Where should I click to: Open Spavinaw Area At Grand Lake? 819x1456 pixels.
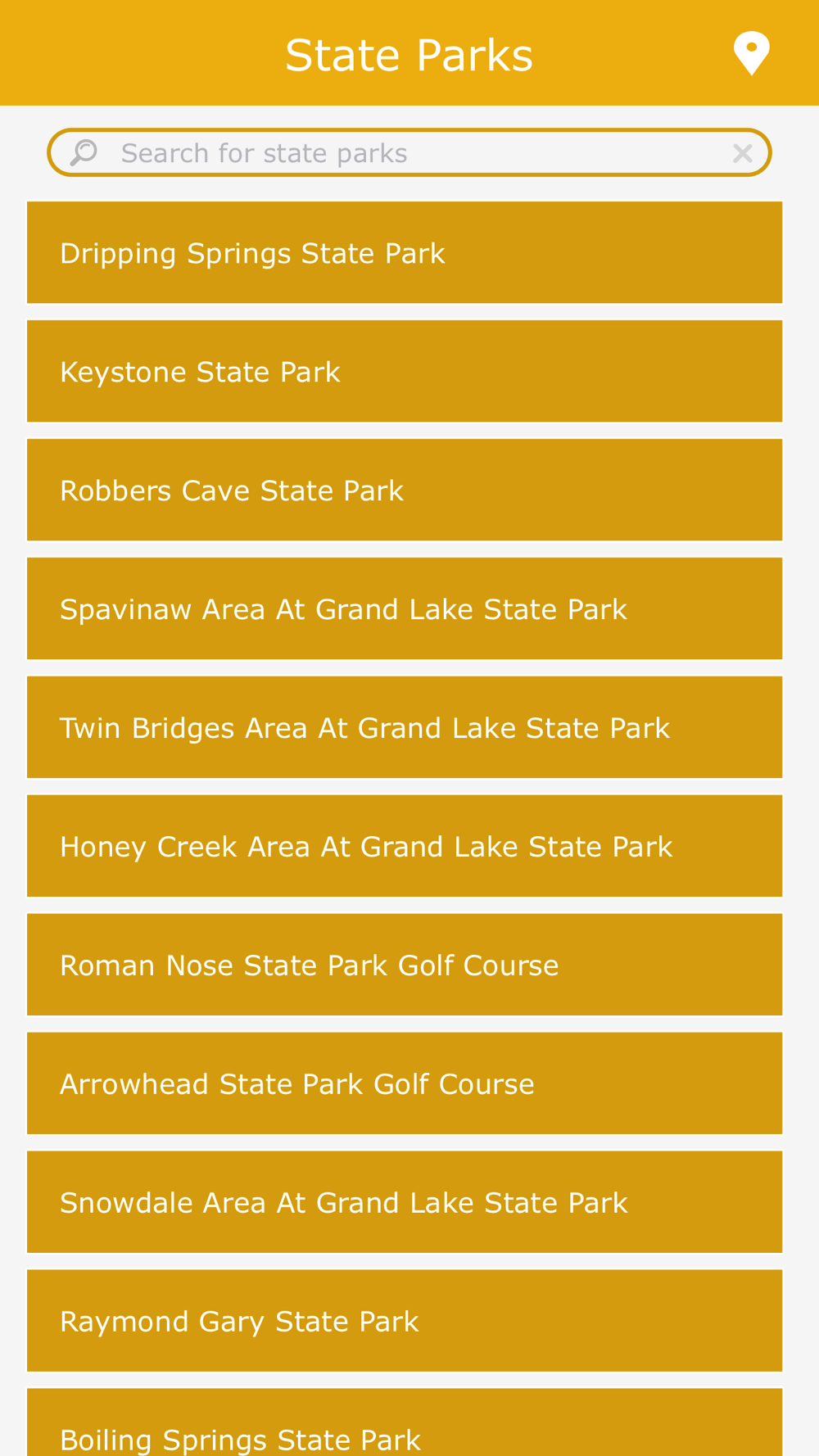point(405,608)
